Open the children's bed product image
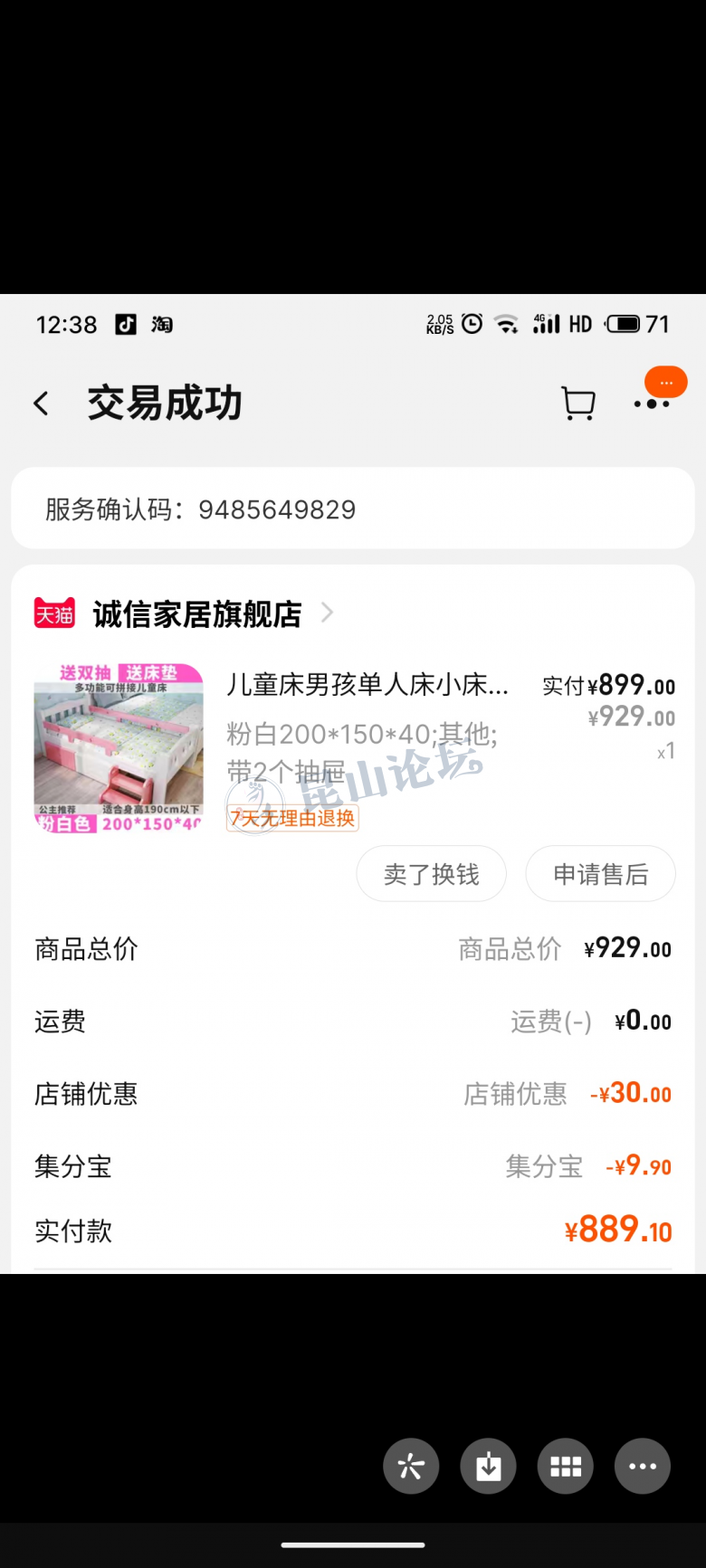The image size is (706, 1568). (119, 748)
